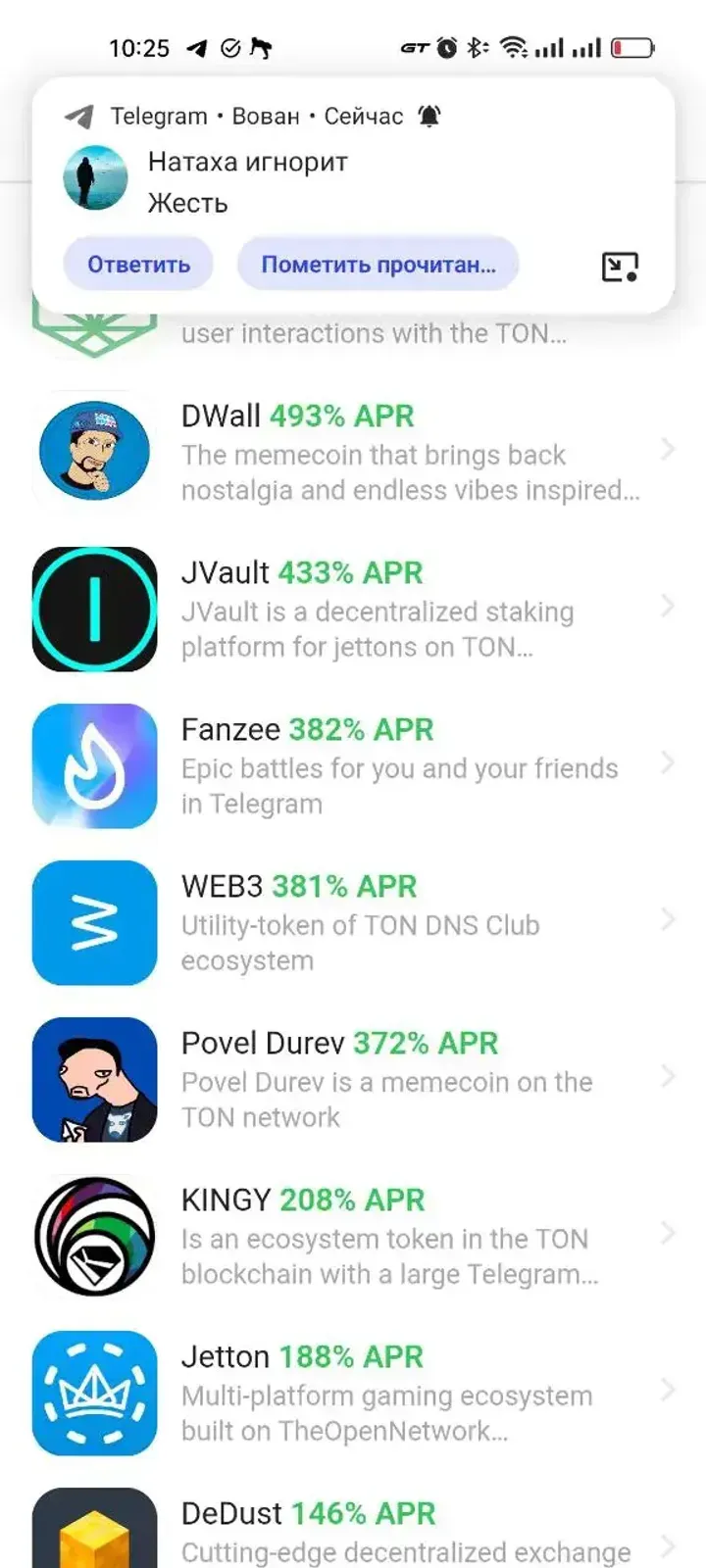Reply to Вован's Telegram notification

[138, 265]
